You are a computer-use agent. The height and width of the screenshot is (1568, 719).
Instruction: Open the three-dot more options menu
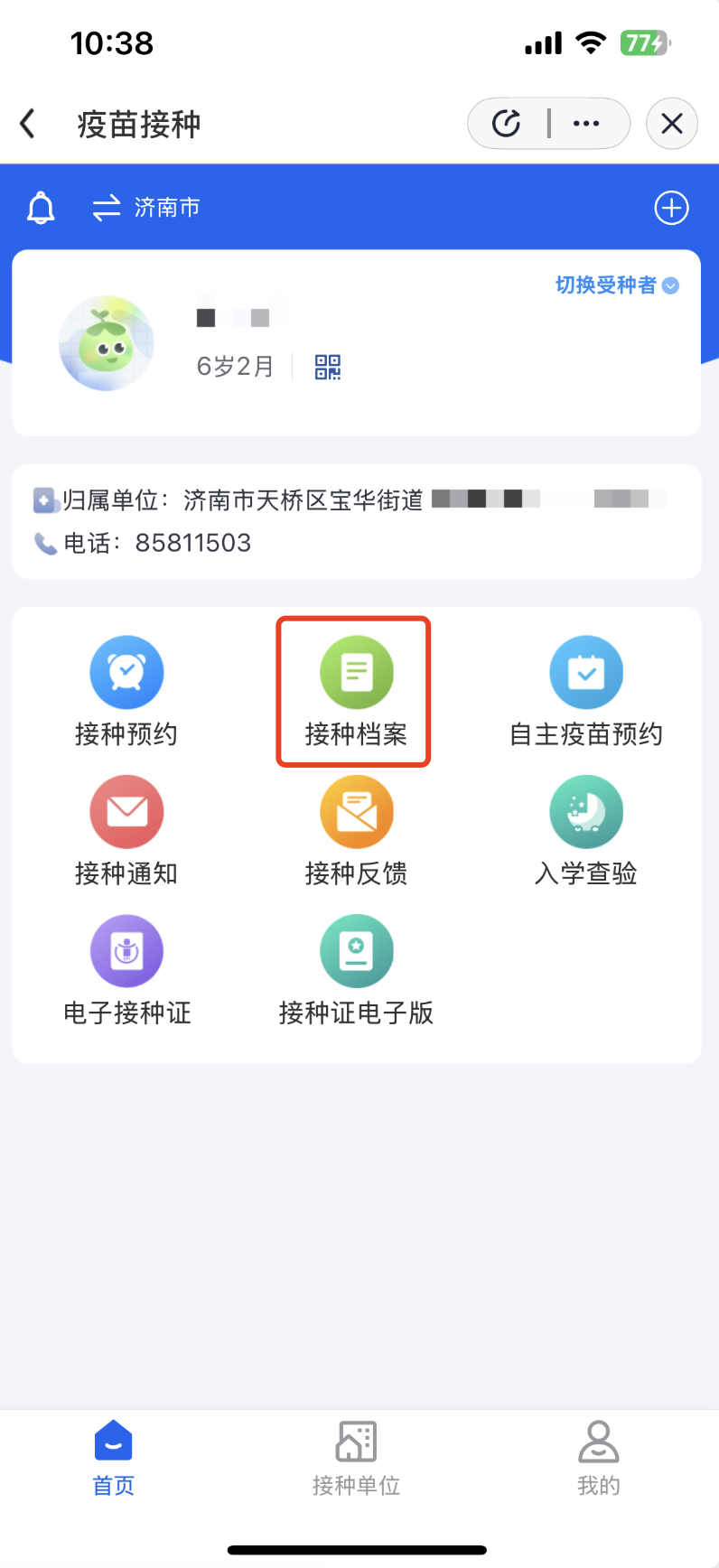click(x=586, y=123)
